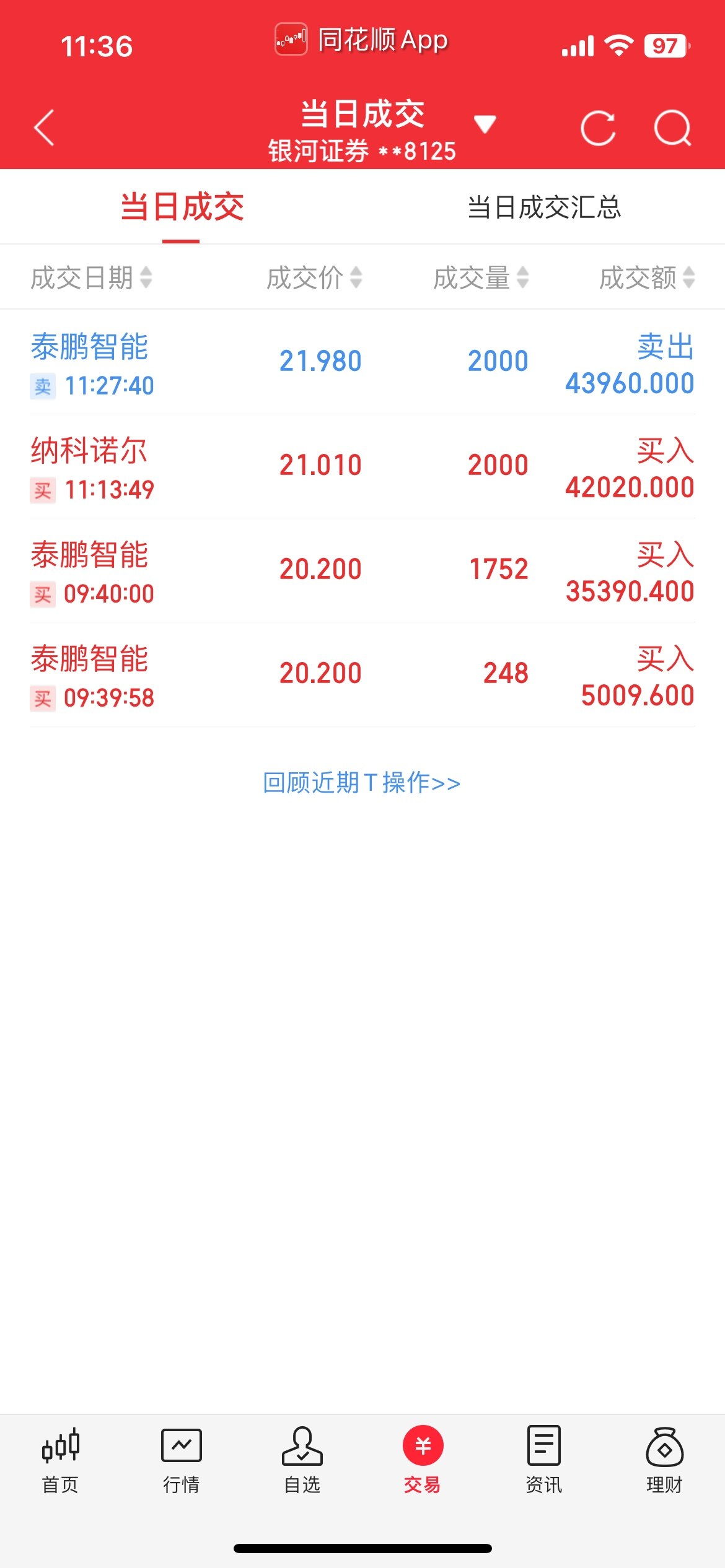Open the 泰鹏智能 sell trade at 11:27:40
725x1568 pixels.
coord(362,362)
